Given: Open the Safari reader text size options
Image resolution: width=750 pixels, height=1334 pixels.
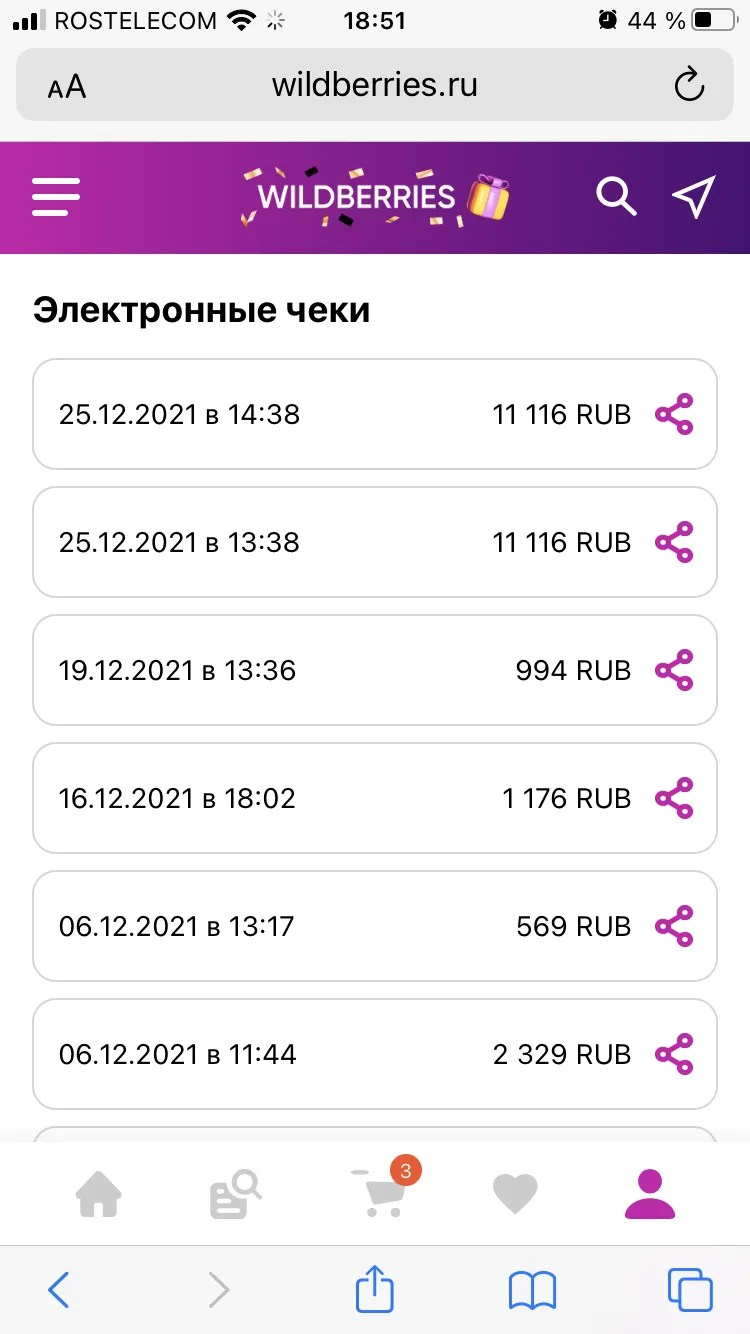Looking at the screenshot, I should (67, 88).
